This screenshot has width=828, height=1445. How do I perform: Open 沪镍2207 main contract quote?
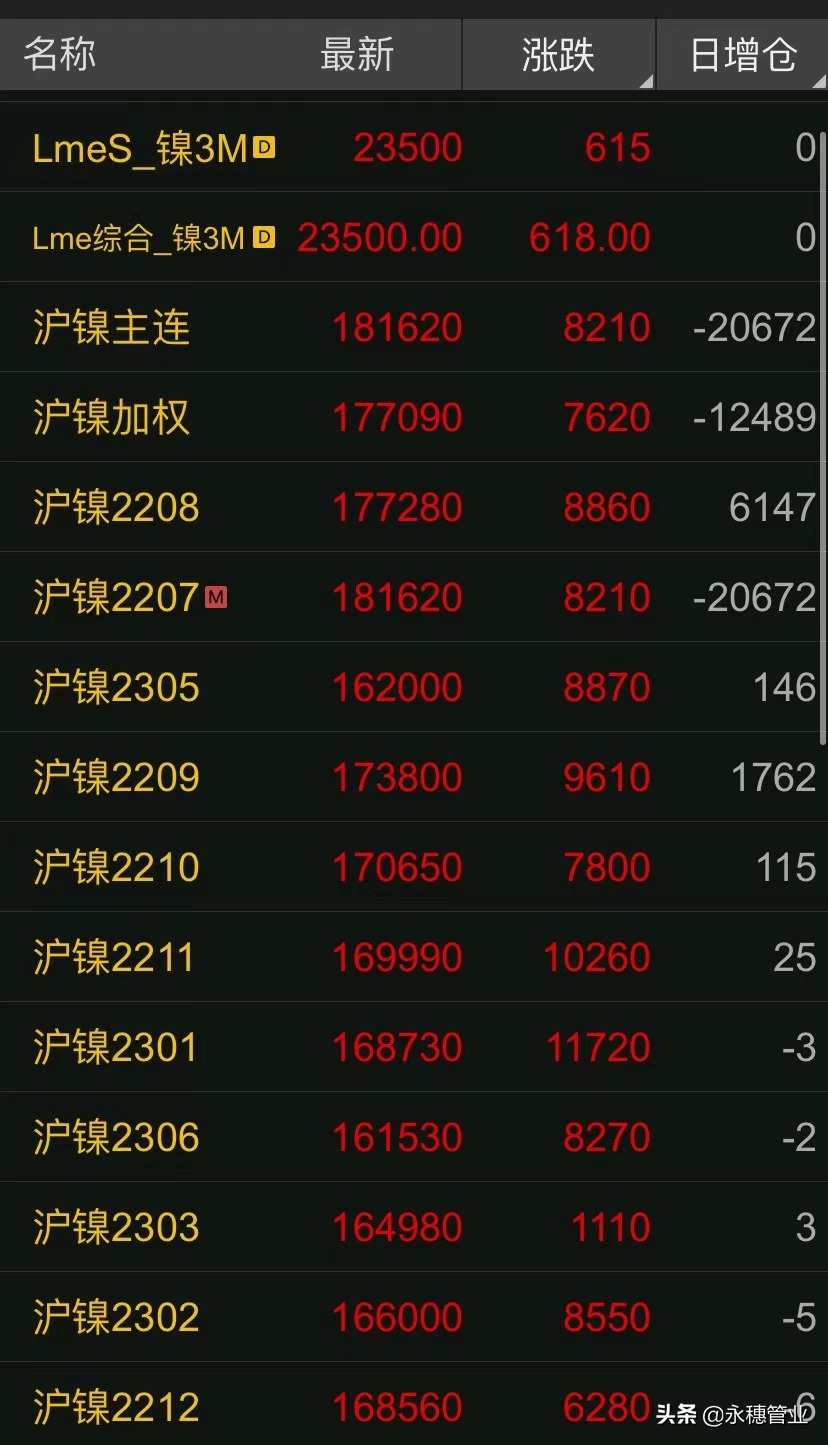(414, 597)
